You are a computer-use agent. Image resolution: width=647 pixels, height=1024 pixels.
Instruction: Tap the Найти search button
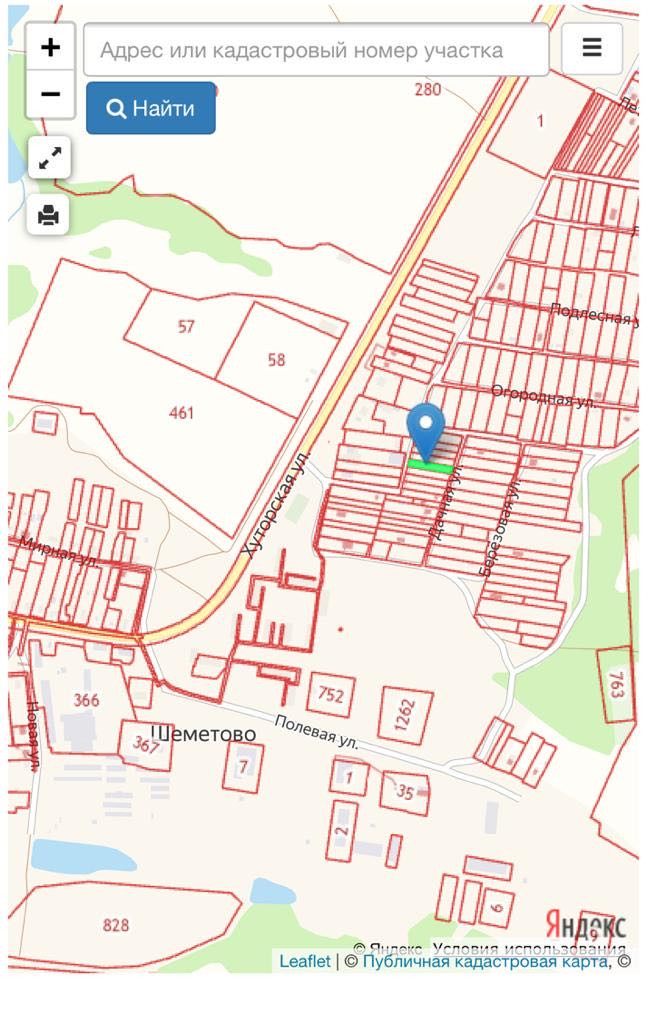(151, 108)
